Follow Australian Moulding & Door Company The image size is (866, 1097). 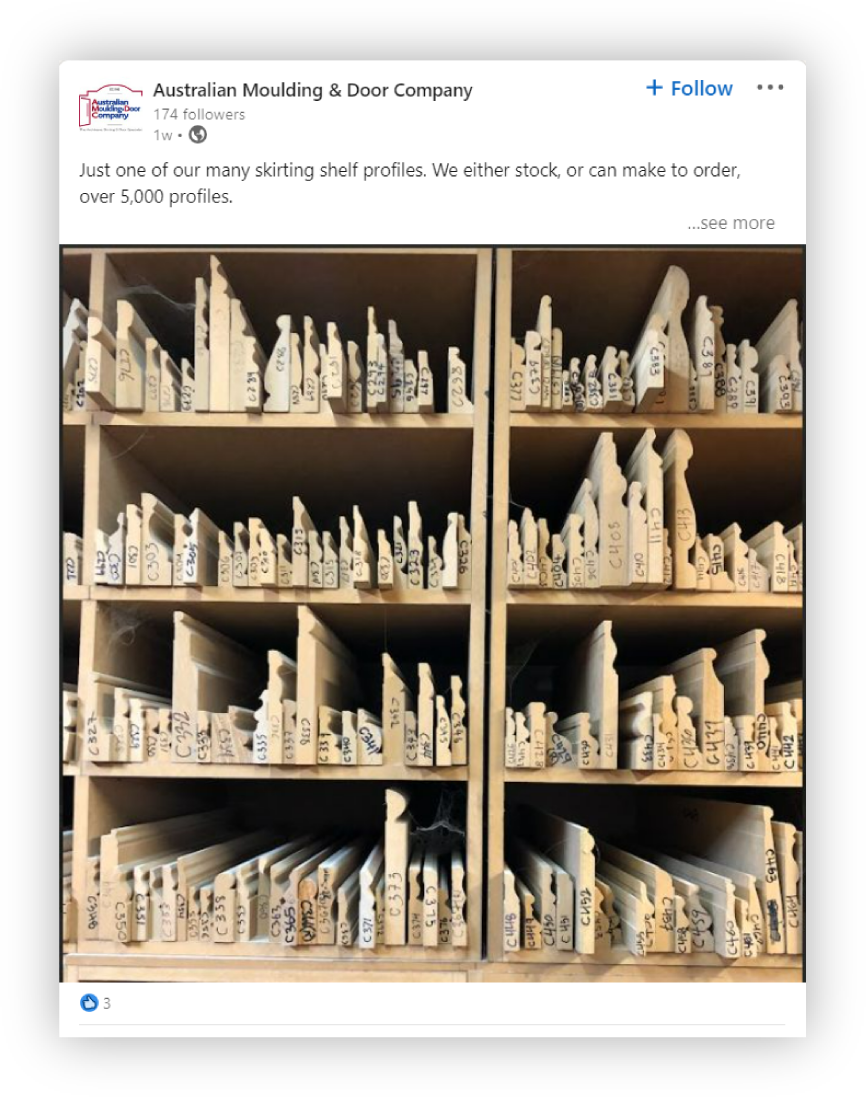coord(690,88)
